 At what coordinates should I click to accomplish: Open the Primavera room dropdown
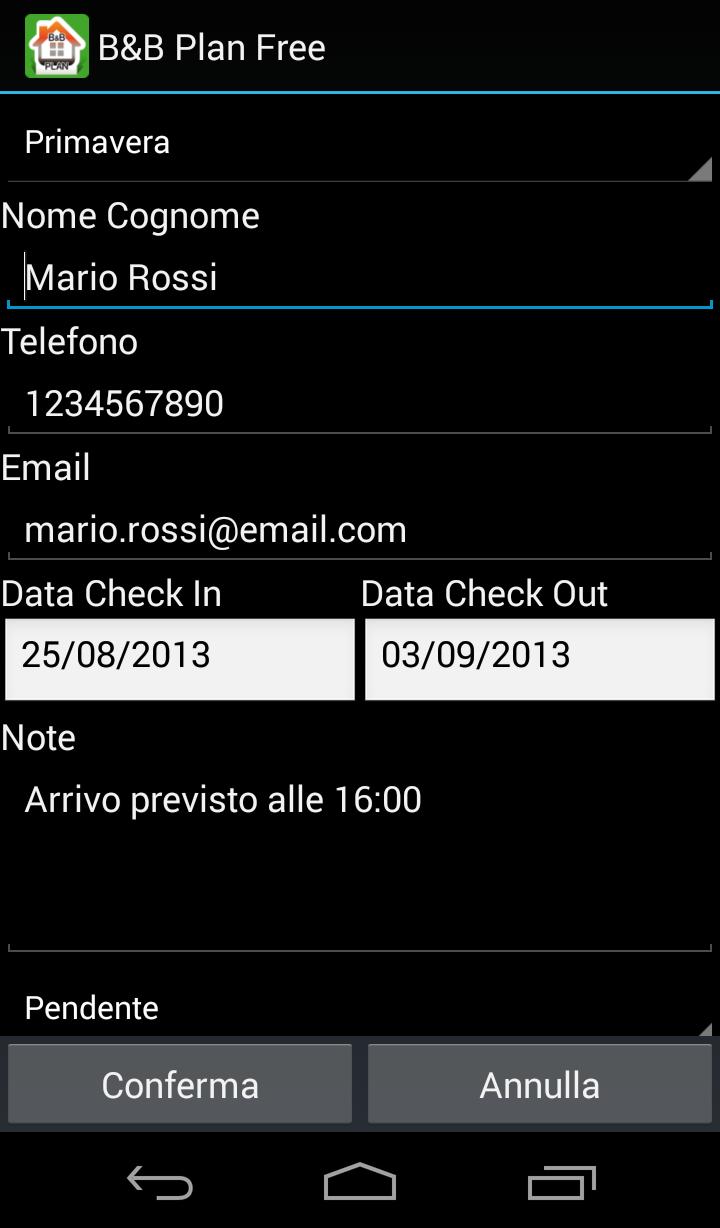(360, 143)
